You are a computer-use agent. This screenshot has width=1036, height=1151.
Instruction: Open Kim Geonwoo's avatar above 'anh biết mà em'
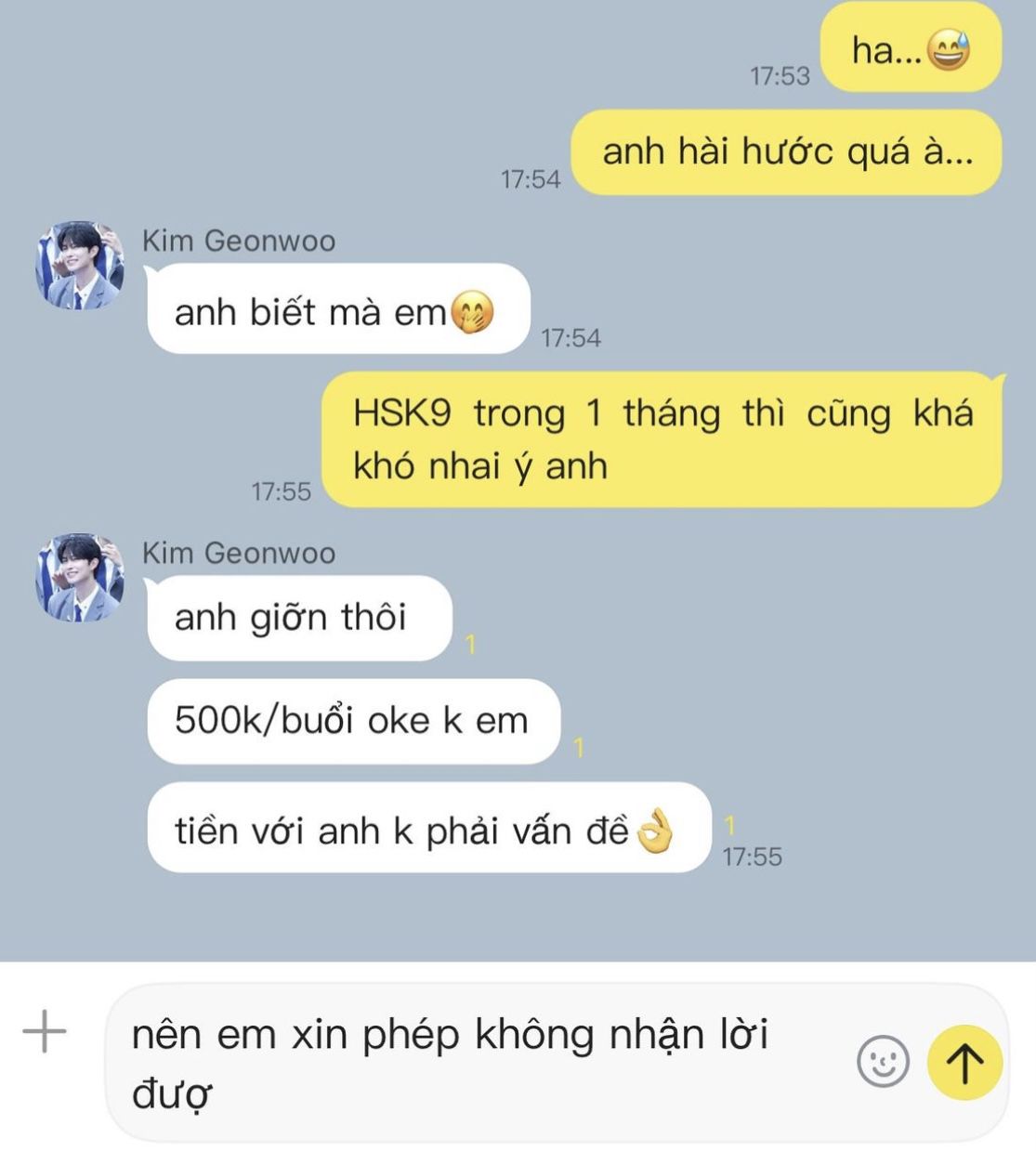tap(79, 266)
